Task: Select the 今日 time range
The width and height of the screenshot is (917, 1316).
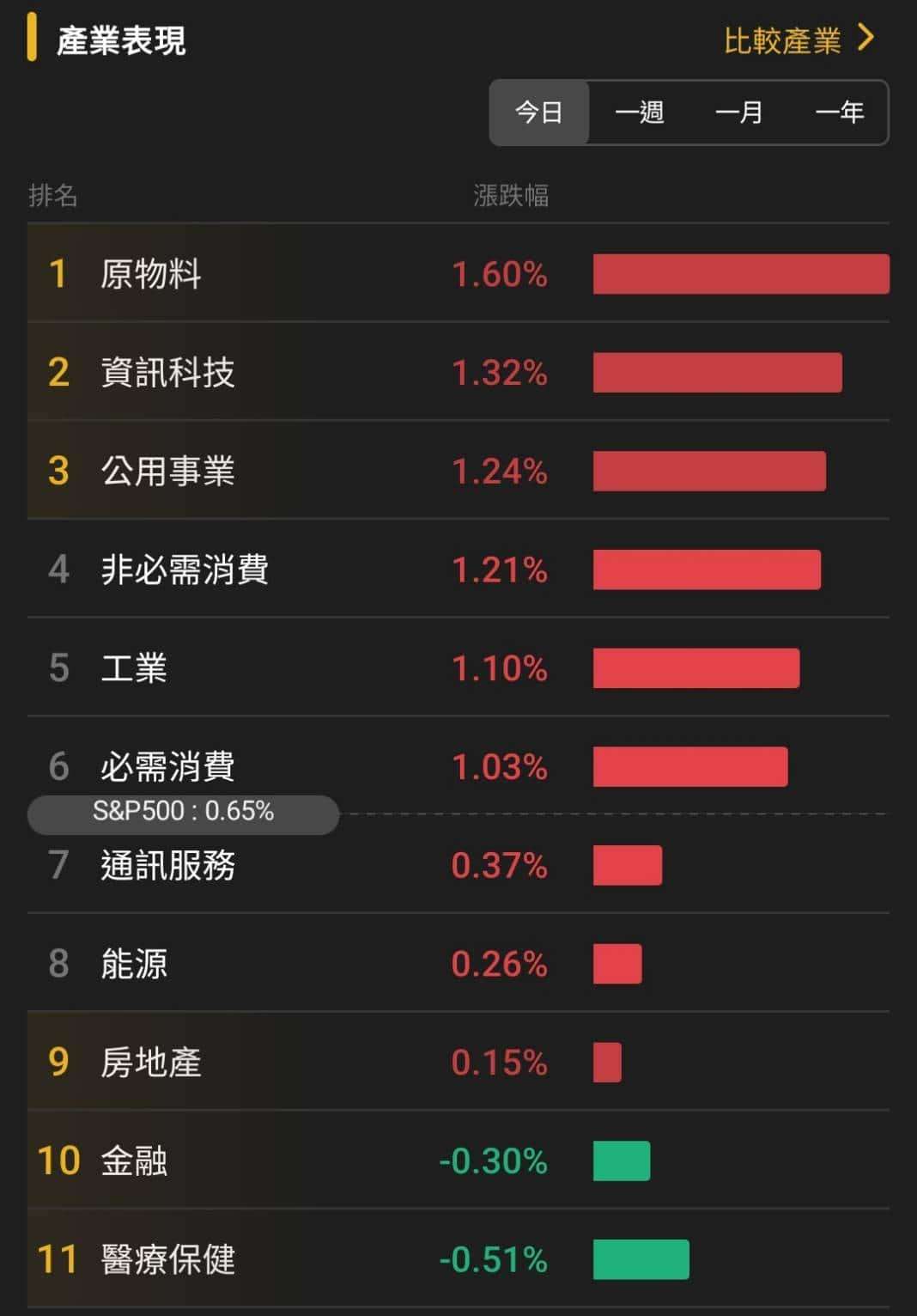Action: 539,113
